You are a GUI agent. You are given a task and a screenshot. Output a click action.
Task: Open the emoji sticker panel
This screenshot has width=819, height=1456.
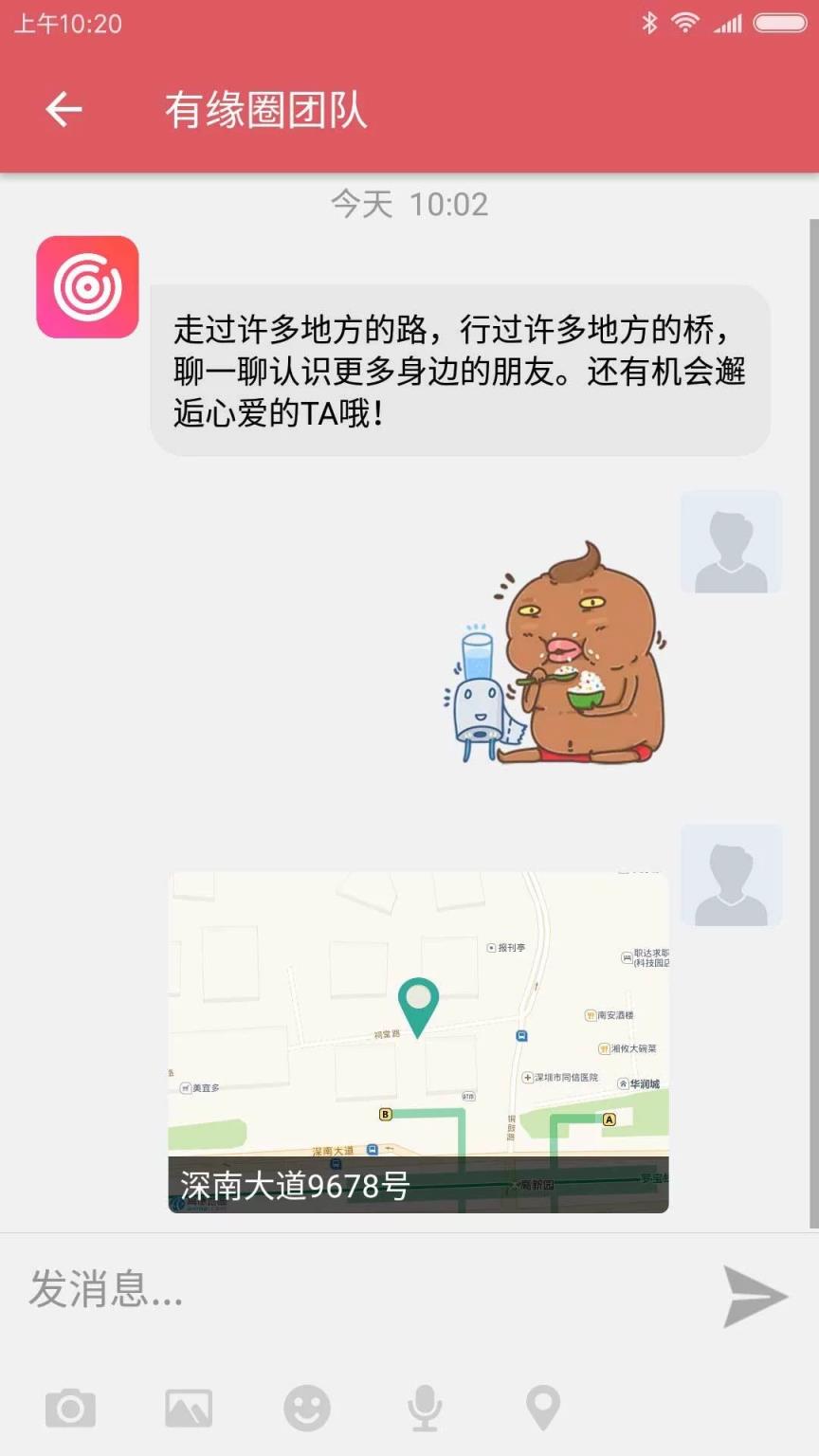click(307, 1410)
